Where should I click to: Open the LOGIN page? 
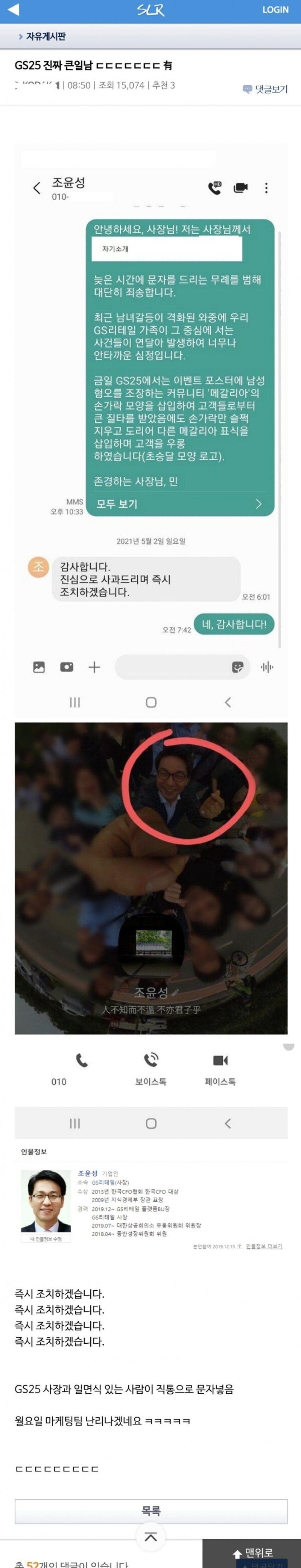coord(275,10)
